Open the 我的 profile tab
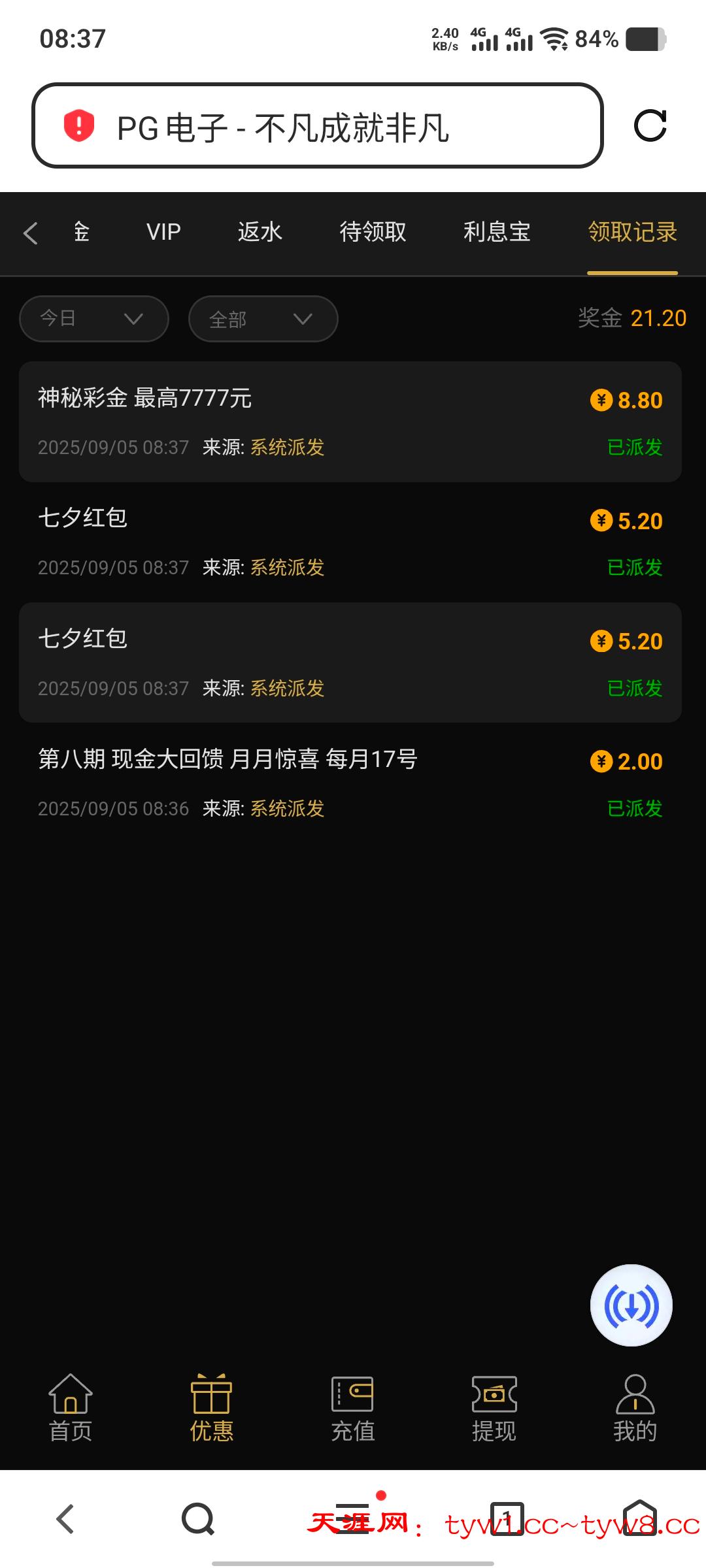706x1568 pixels. [x=635, y=1407]
